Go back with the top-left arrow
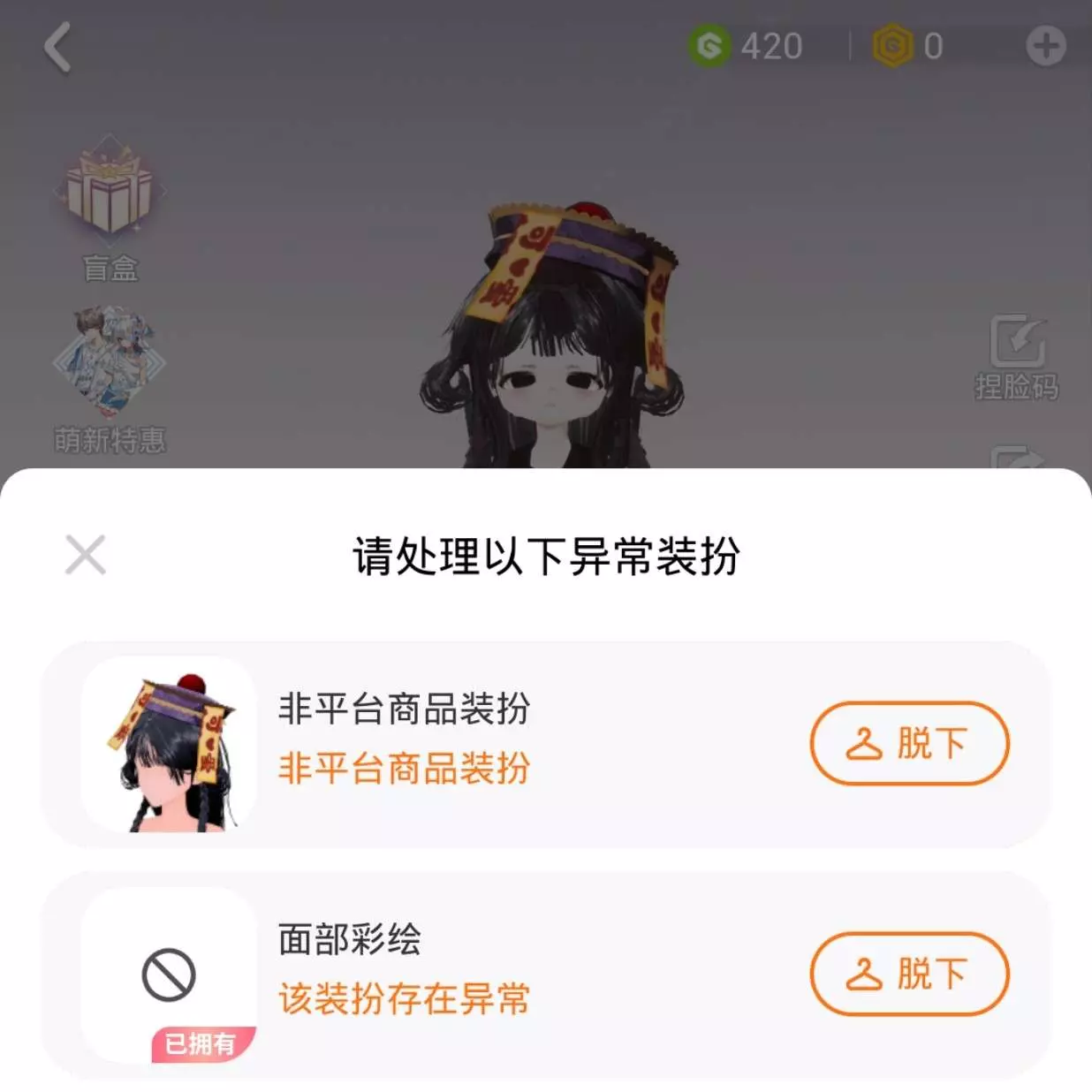Viewport: 1092px width, 1092px height. pos(58,47)
